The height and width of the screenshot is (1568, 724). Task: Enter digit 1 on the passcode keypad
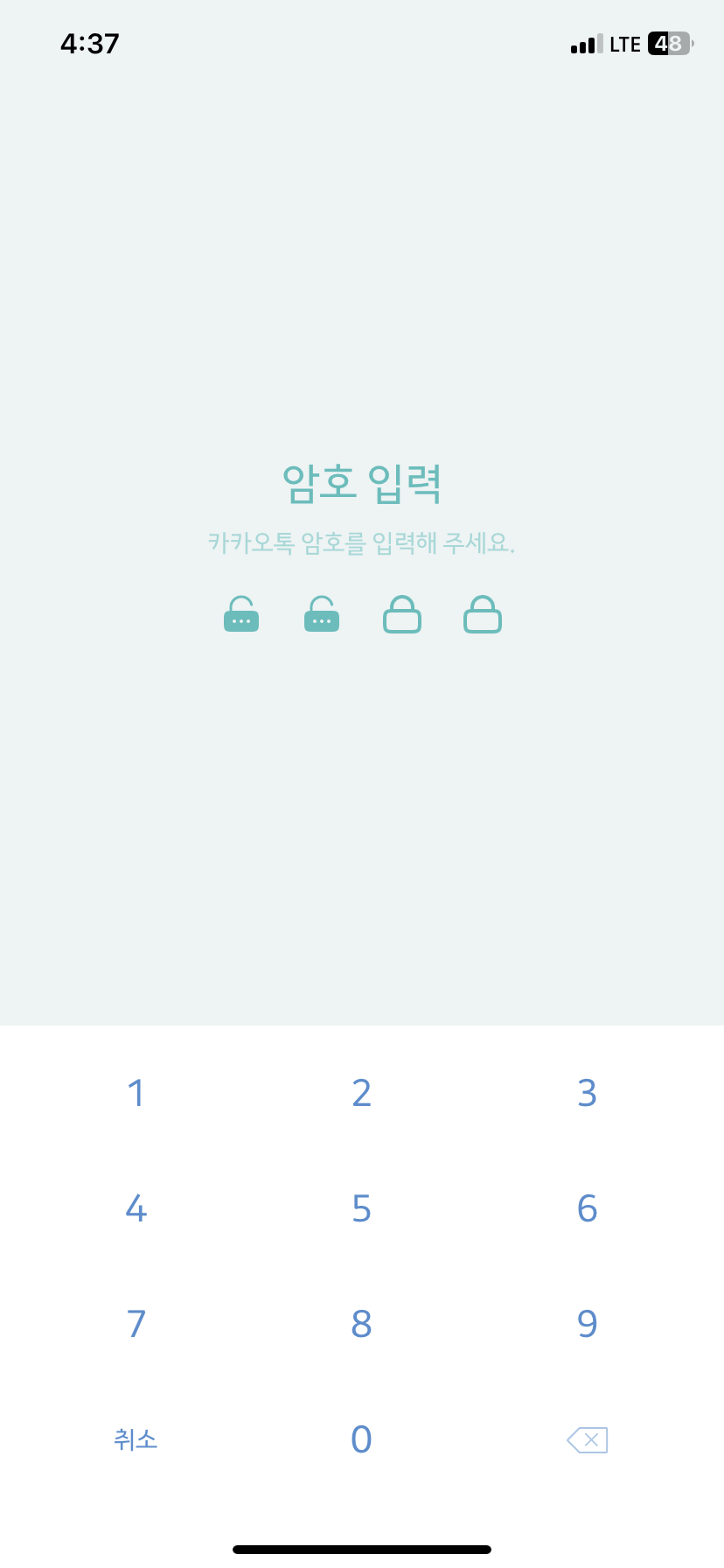136,1093
